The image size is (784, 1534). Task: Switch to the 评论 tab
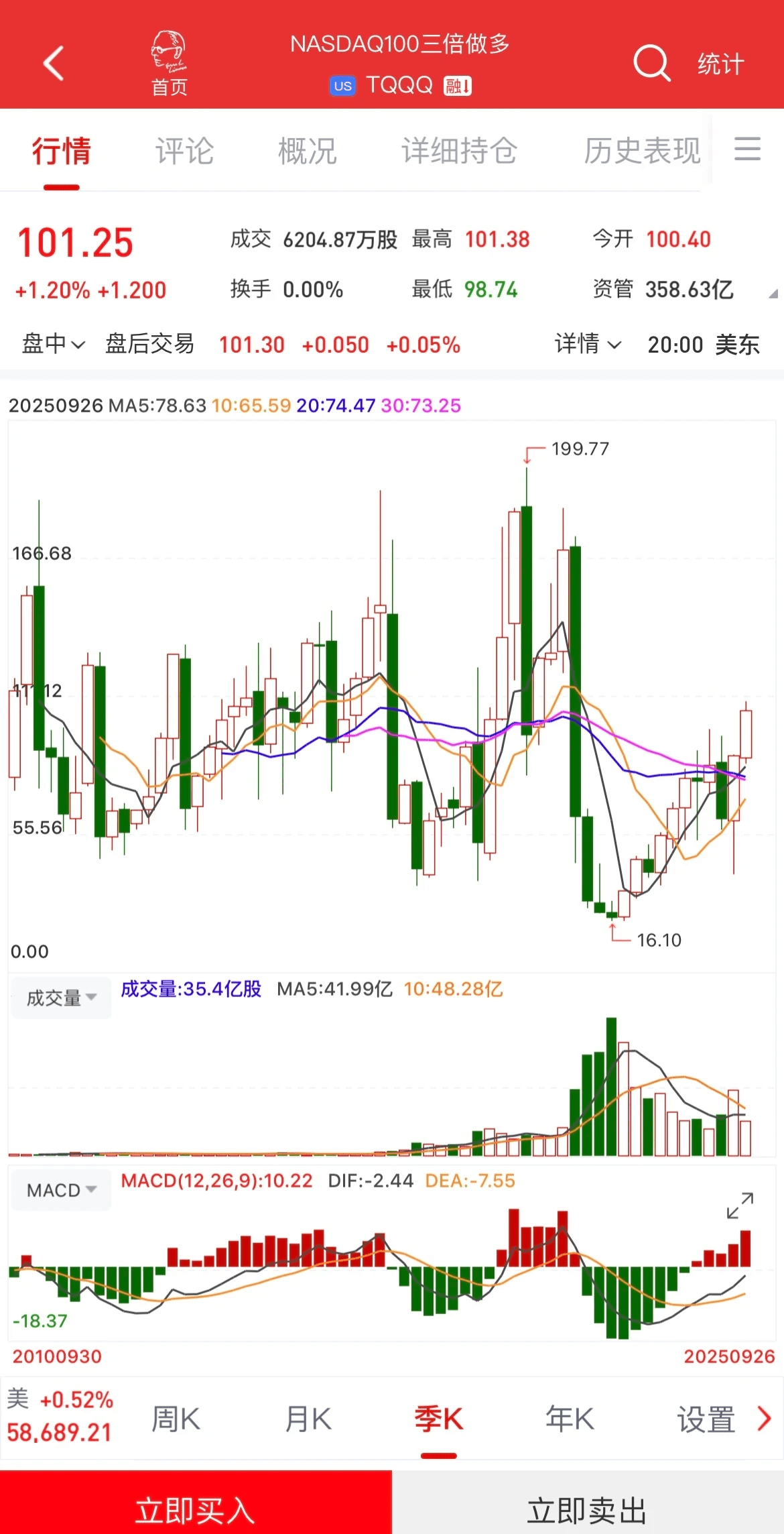tap(185, 151)
